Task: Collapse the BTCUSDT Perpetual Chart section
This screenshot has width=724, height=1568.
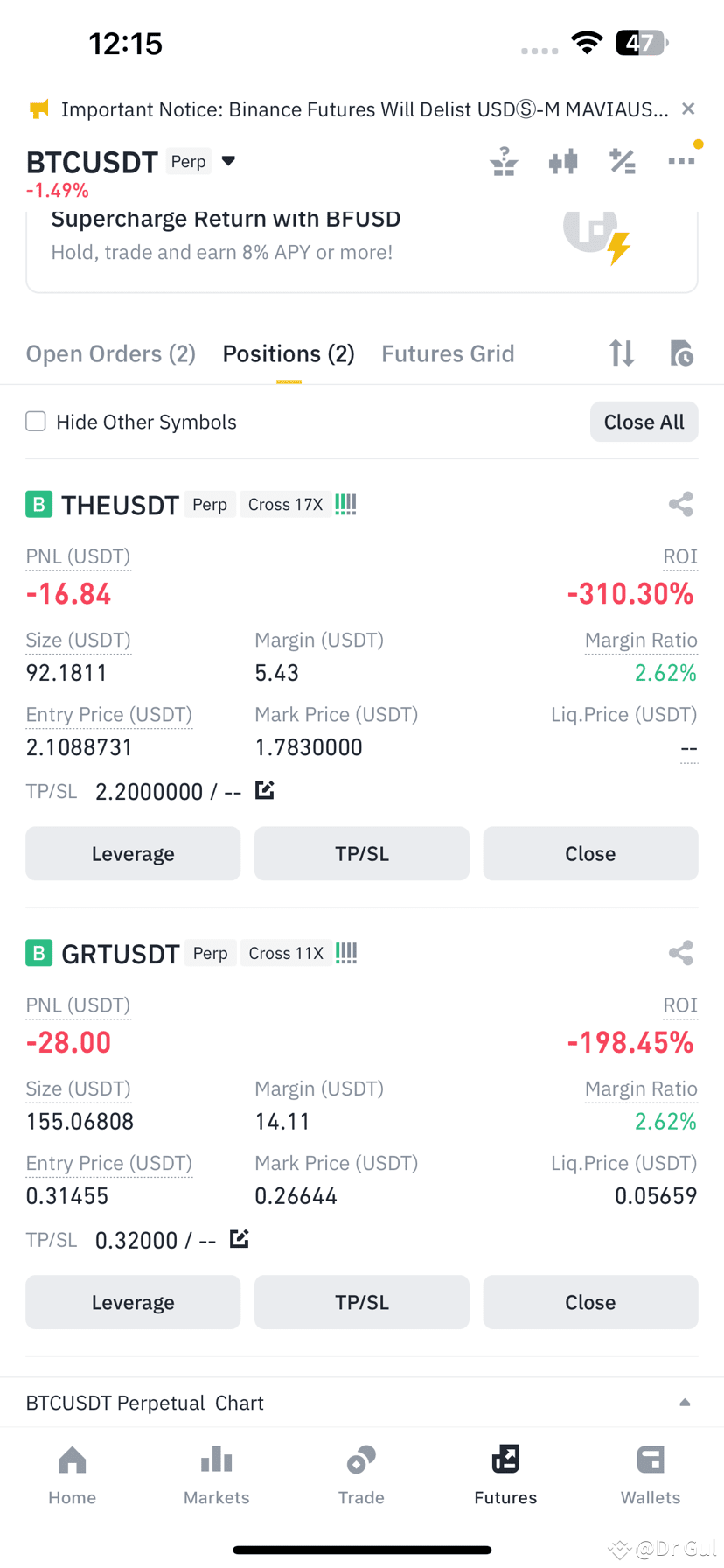Action: point(686,1401)
